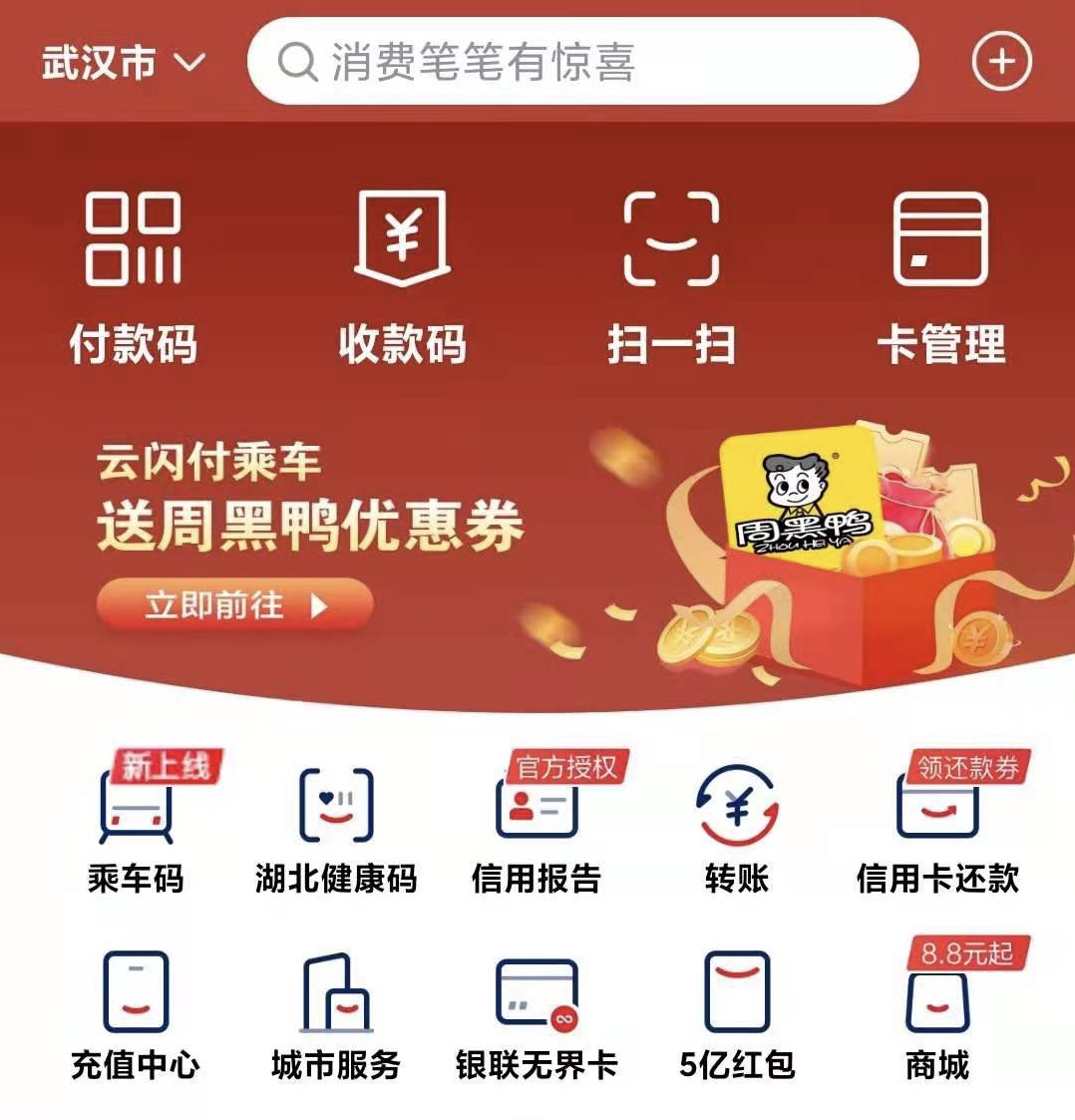
Task: Open the 武汉市 city selector dropdown
Action: tap(123, 64)
